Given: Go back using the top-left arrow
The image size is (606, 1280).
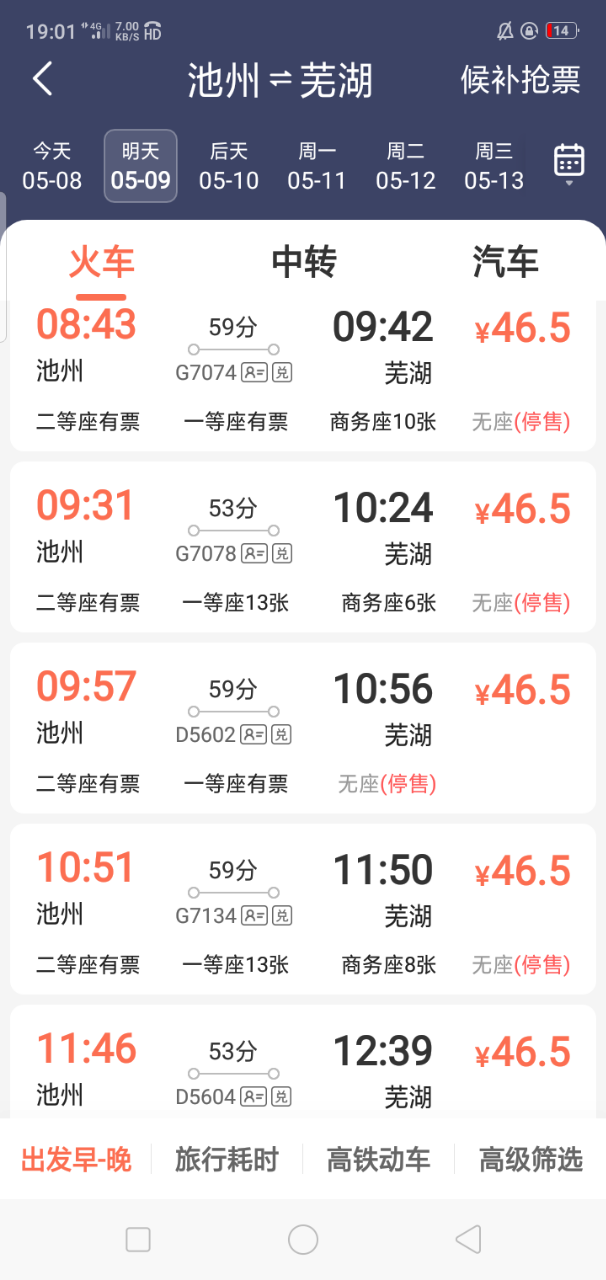Looking at the screenshot, I should point(42,79).
